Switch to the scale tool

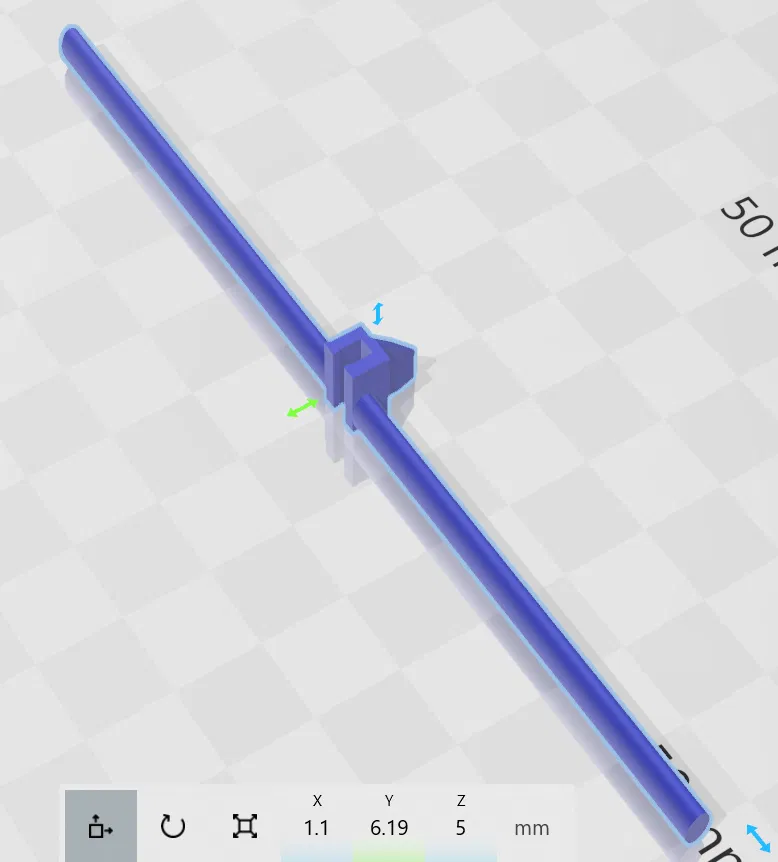[244, 826]
